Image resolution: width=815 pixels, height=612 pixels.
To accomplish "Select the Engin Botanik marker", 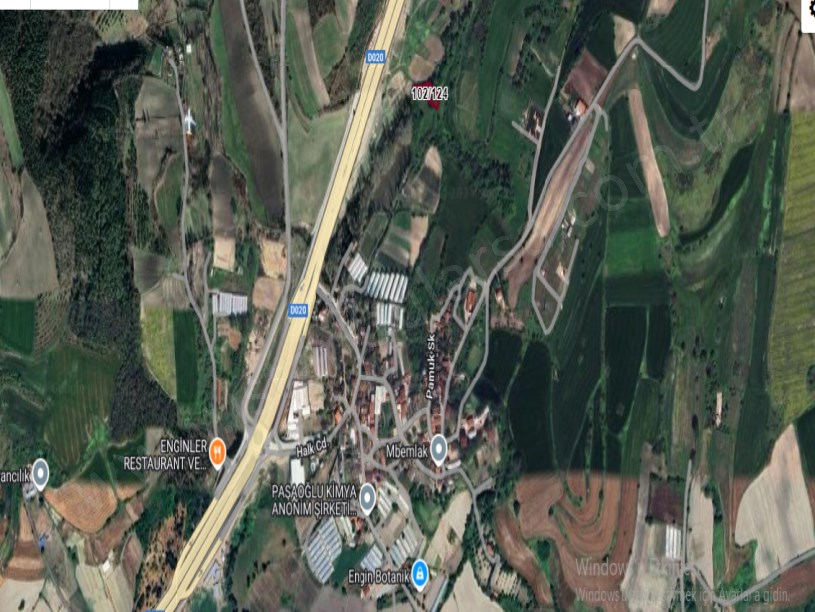I will pos(420,571).
